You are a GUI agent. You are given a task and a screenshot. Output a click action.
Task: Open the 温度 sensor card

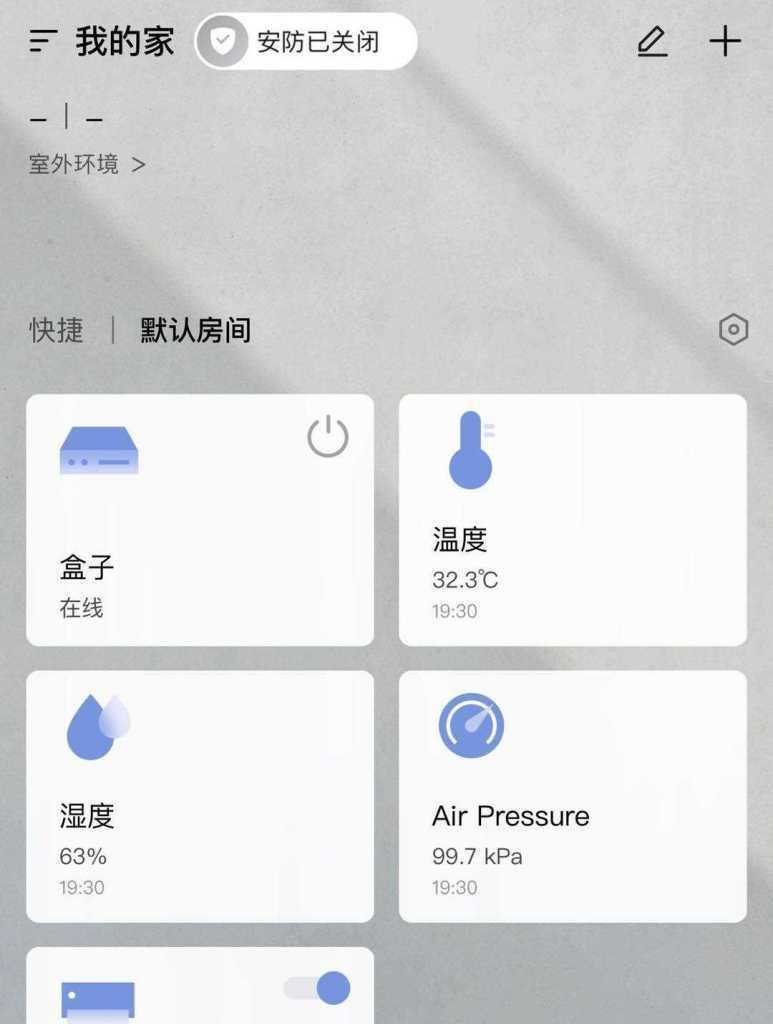572,520
